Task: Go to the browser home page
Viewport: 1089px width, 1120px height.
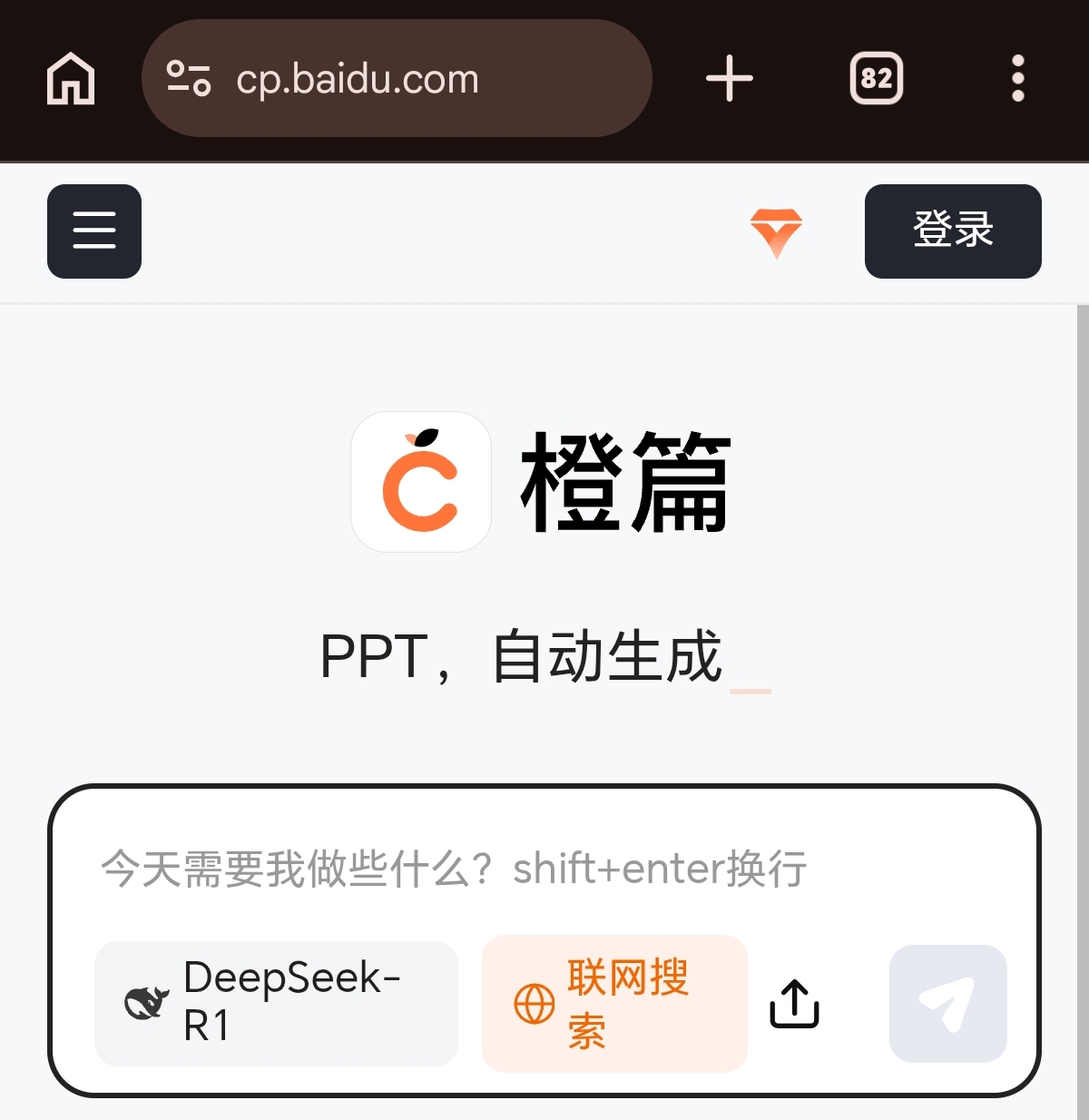Action: (71, 79)
